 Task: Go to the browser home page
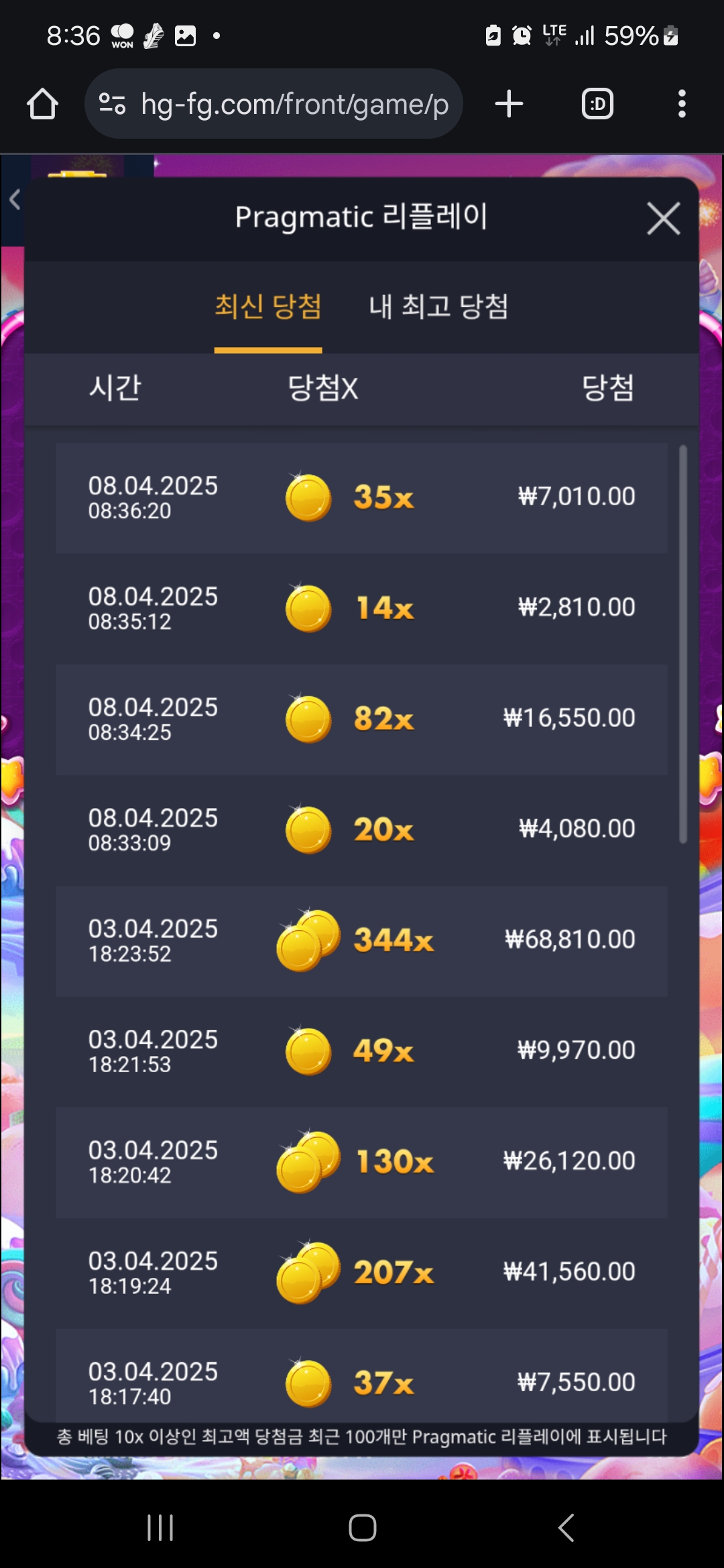pyautogui.click(x=42, y=105)
